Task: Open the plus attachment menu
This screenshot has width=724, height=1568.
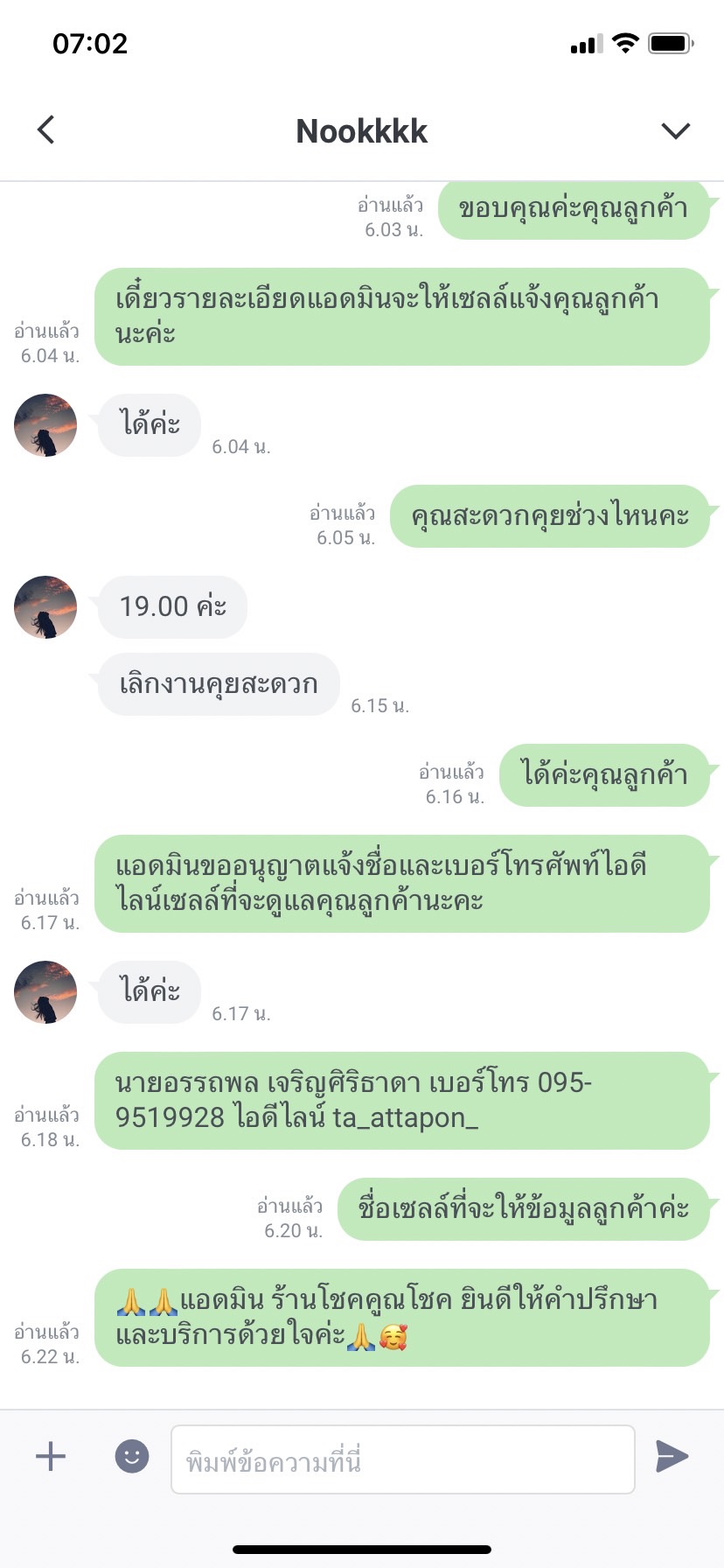Action: (51, 1457)
